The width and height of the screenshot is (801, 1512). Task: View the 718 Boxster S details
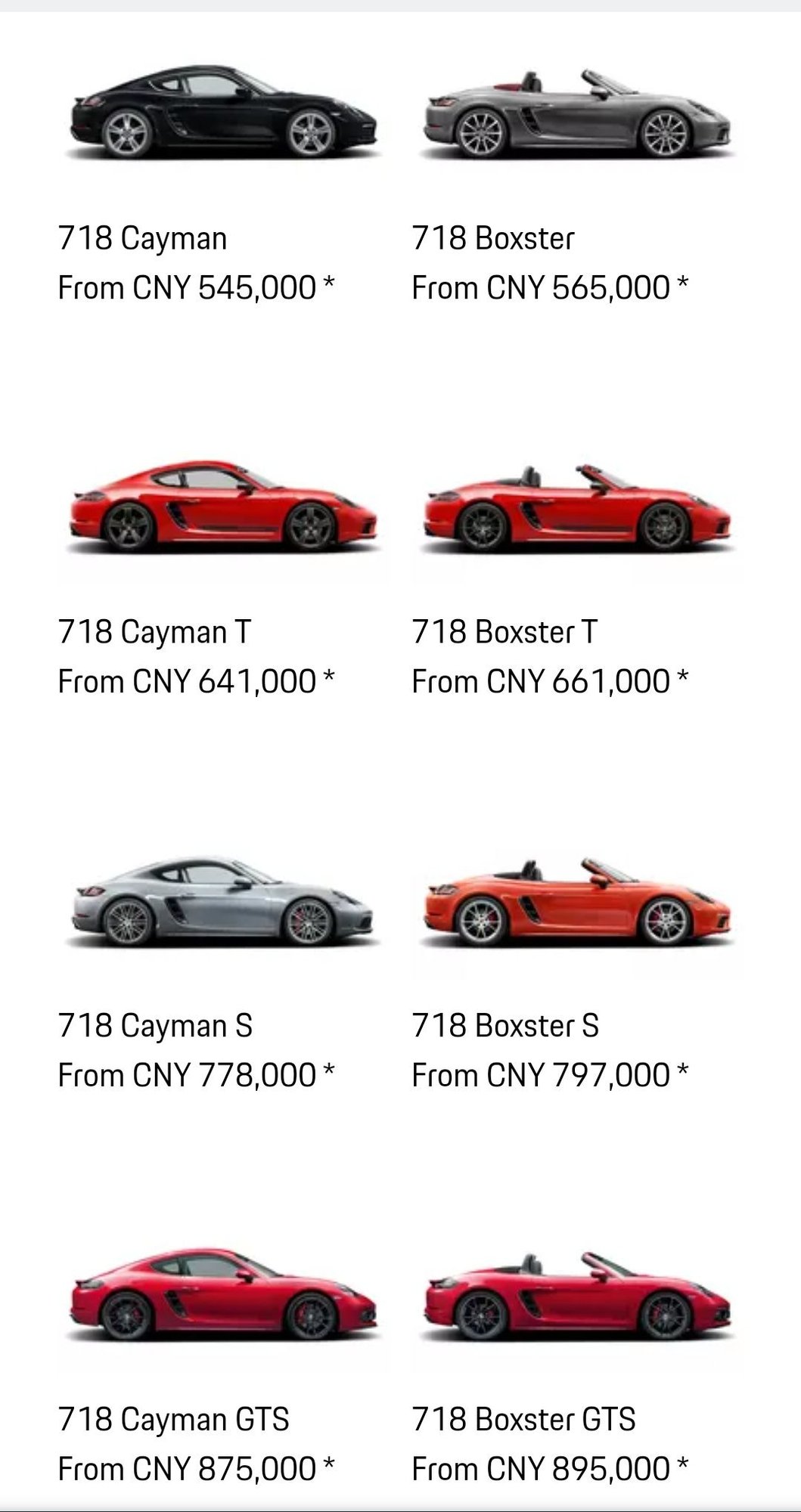click(x=577, y=902)
